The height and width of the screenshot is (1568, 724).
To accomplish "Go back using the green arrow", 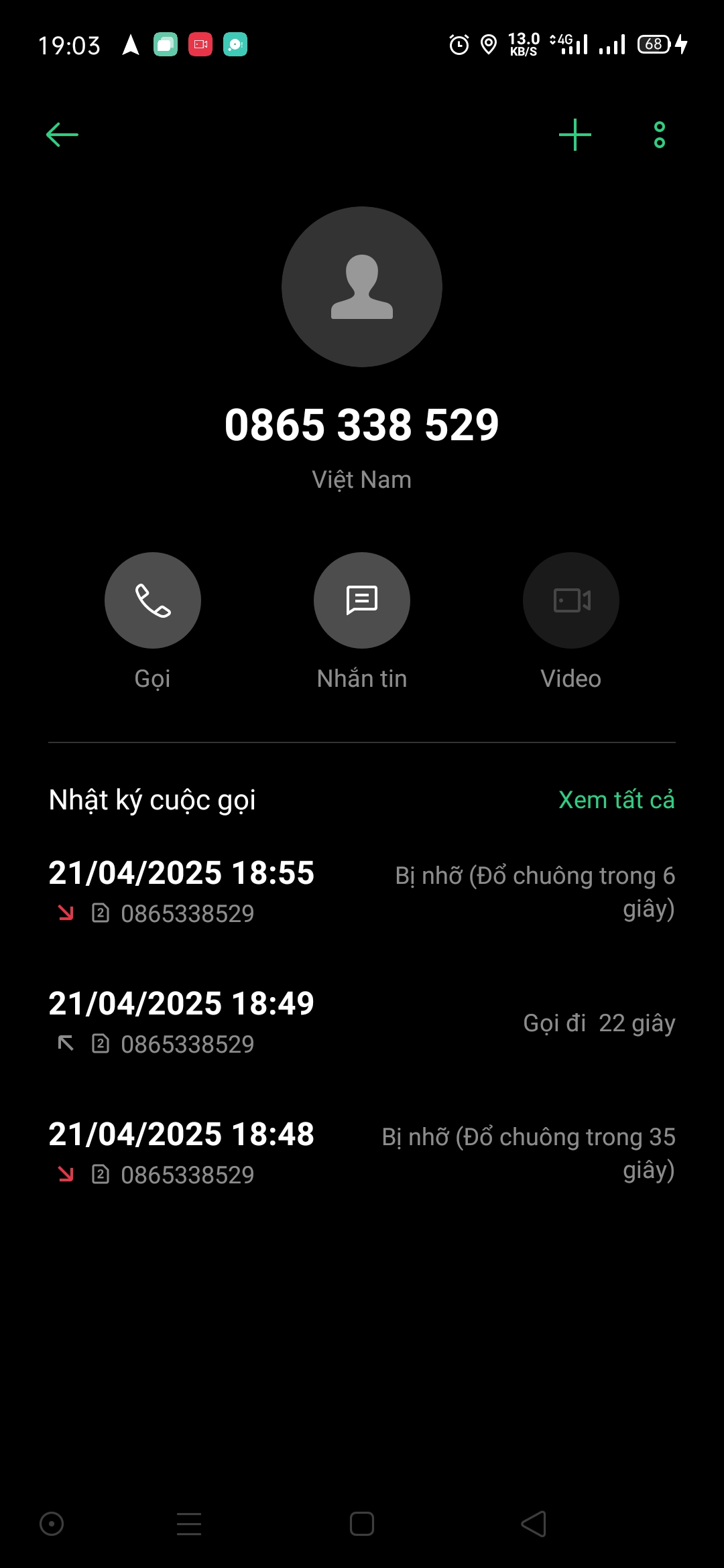I will click(x=62, y=135).
